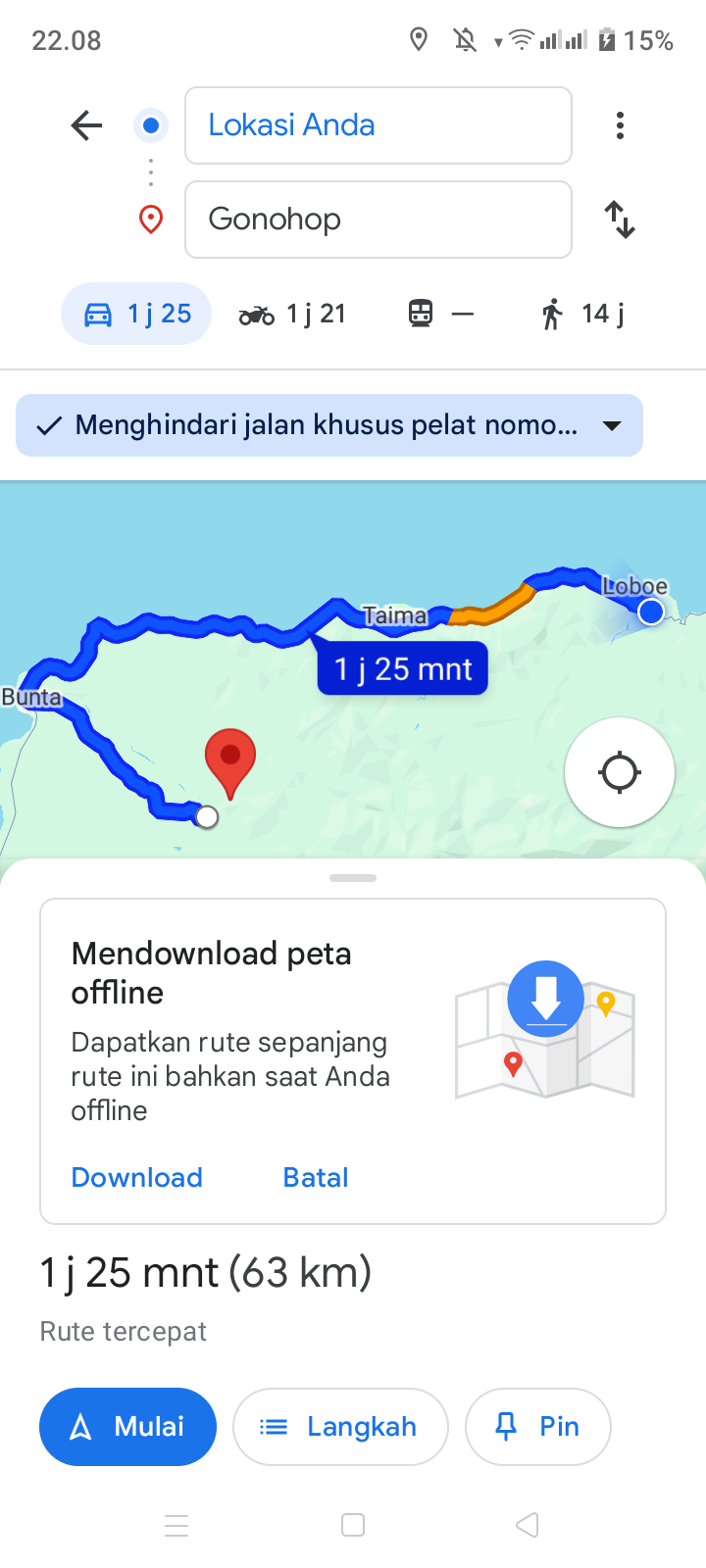This screenshot has height=1568, width=706.
Task: Dismiss offline map card with Batal
Action: (316, 1177)
